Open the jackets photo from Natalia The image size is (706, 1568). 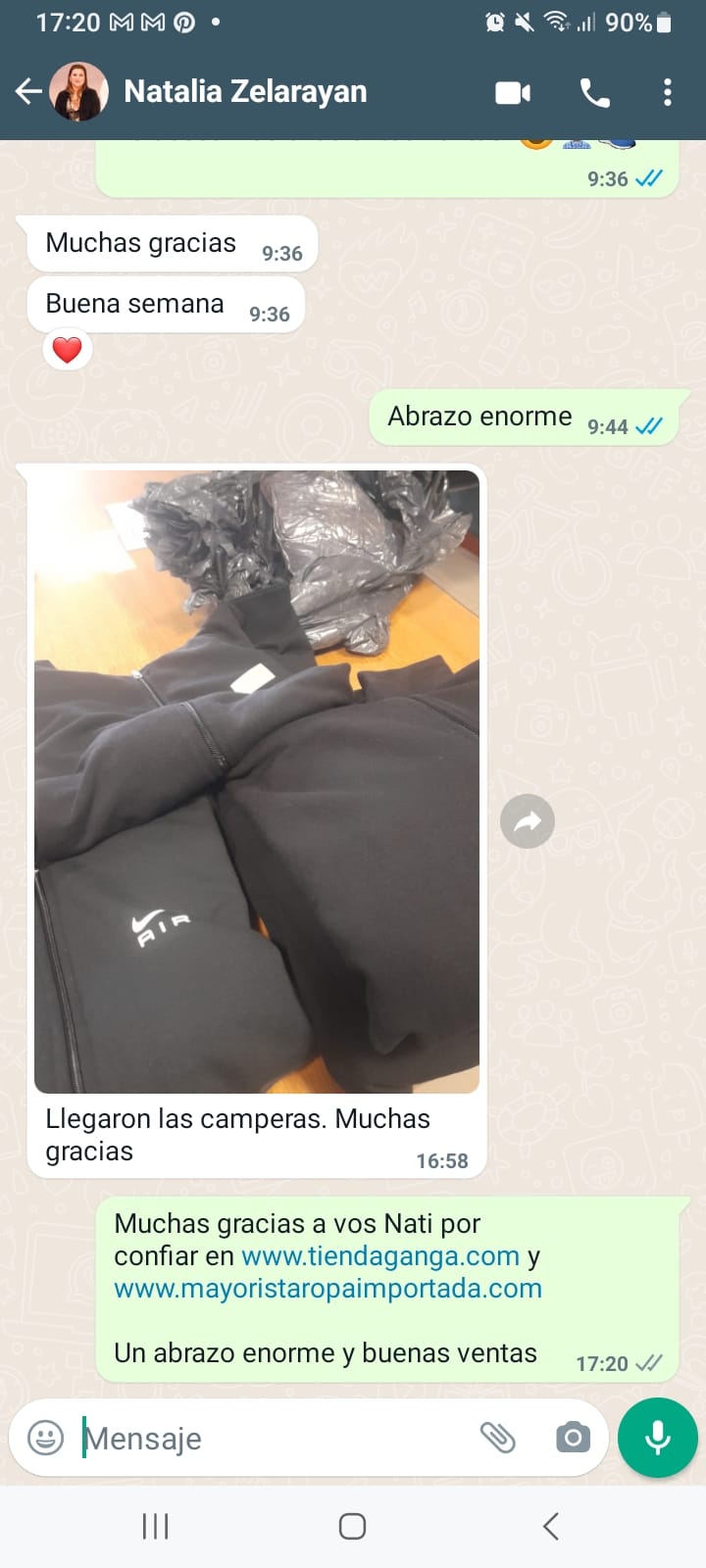257,782
